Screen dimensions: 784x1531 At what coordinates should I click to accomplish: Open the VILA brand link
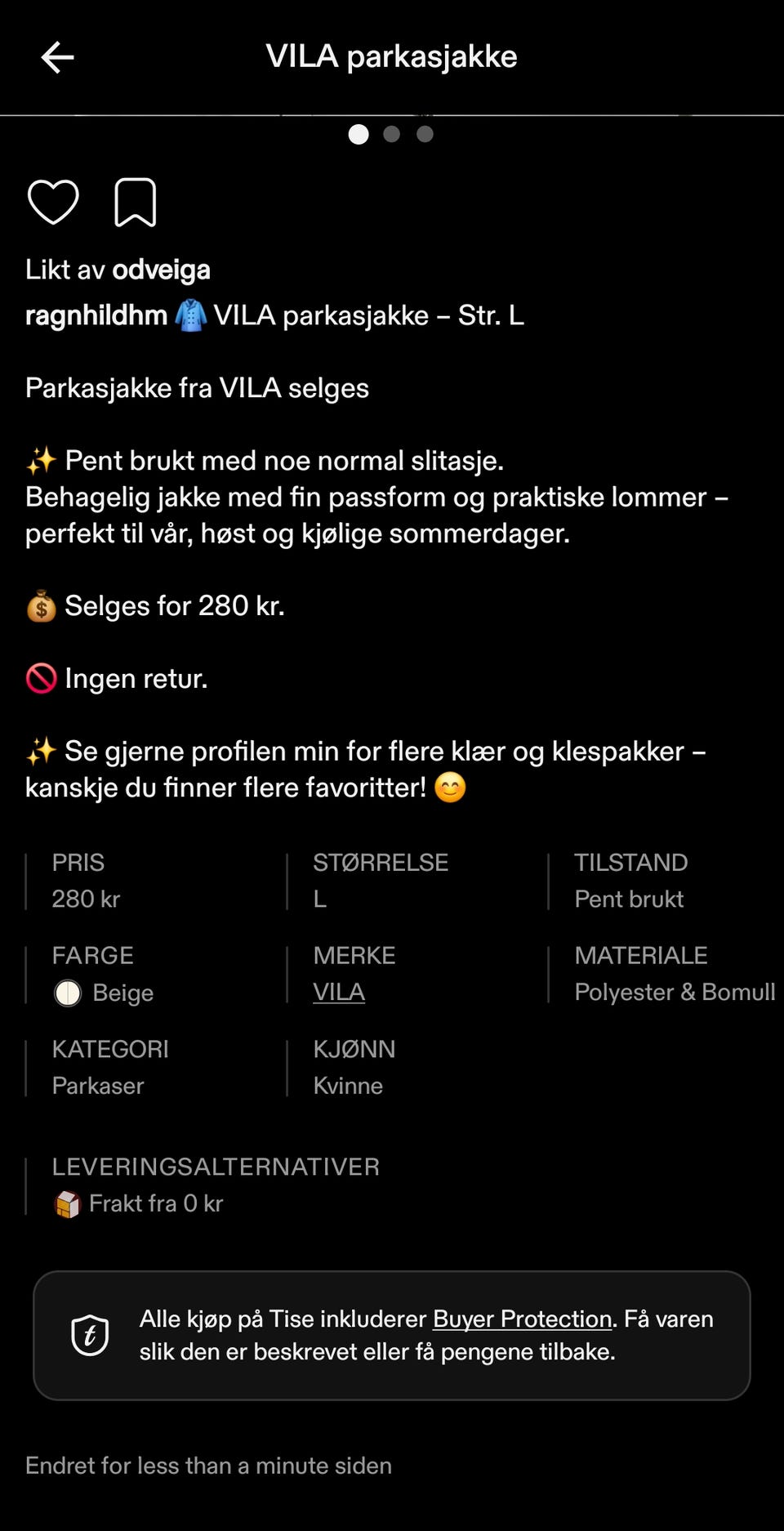pyautogui.click(x=339, y=992)
